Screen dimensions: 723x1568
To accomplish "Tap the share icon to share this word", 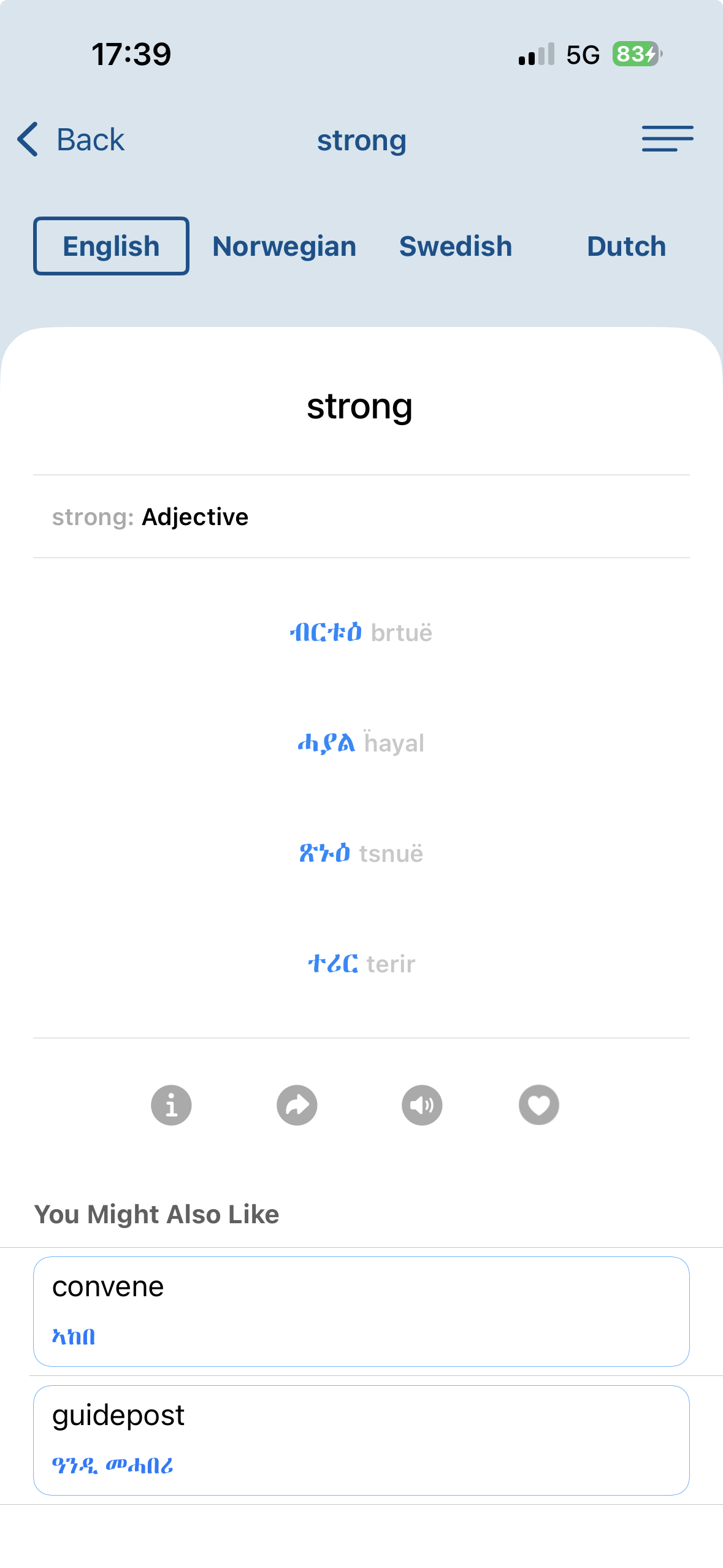I will (297, 1104).
